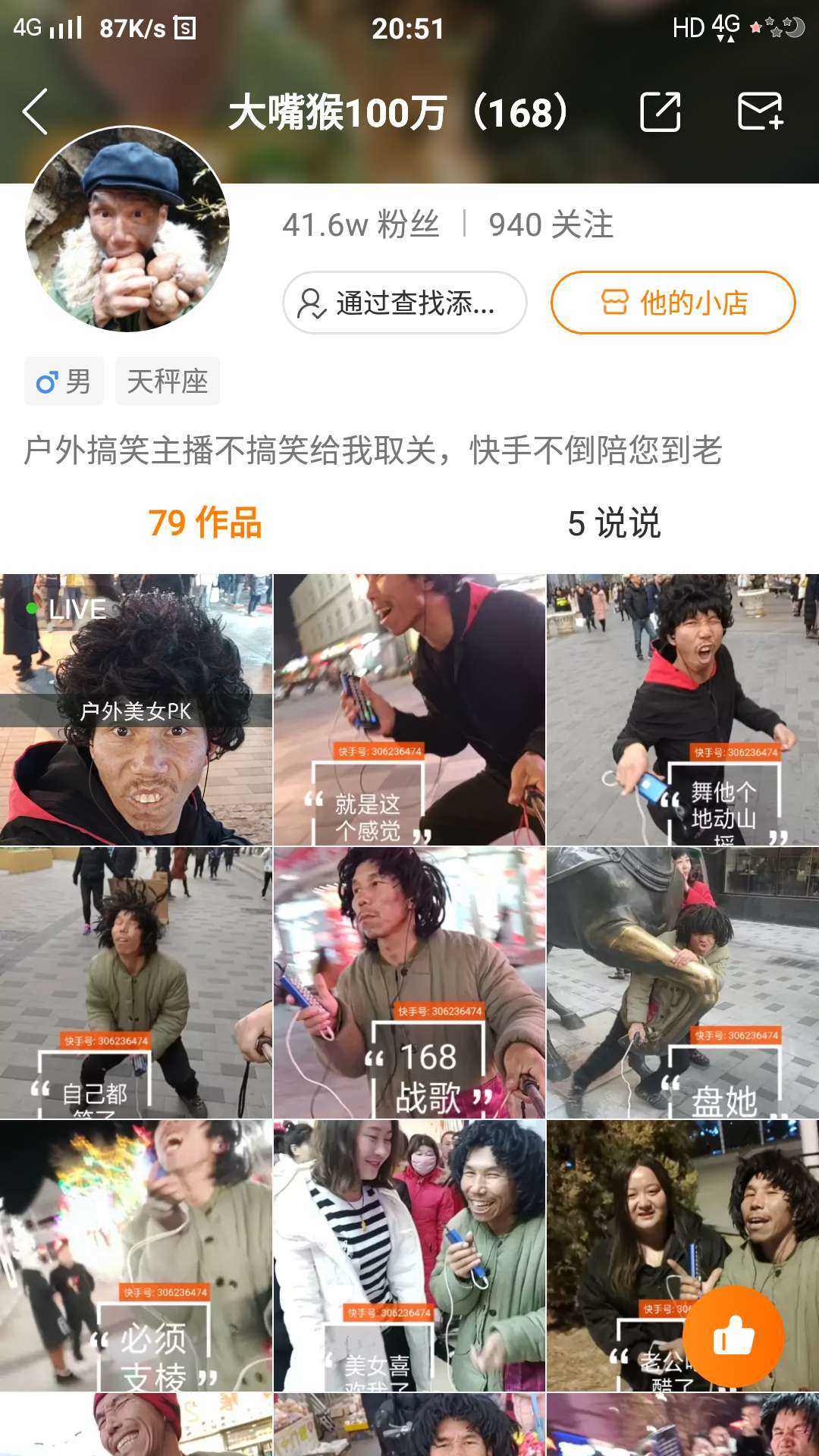The image size is (819, 1456).
Task: Switch to the 5 说说 tab
Action: [x=614, y=522]
